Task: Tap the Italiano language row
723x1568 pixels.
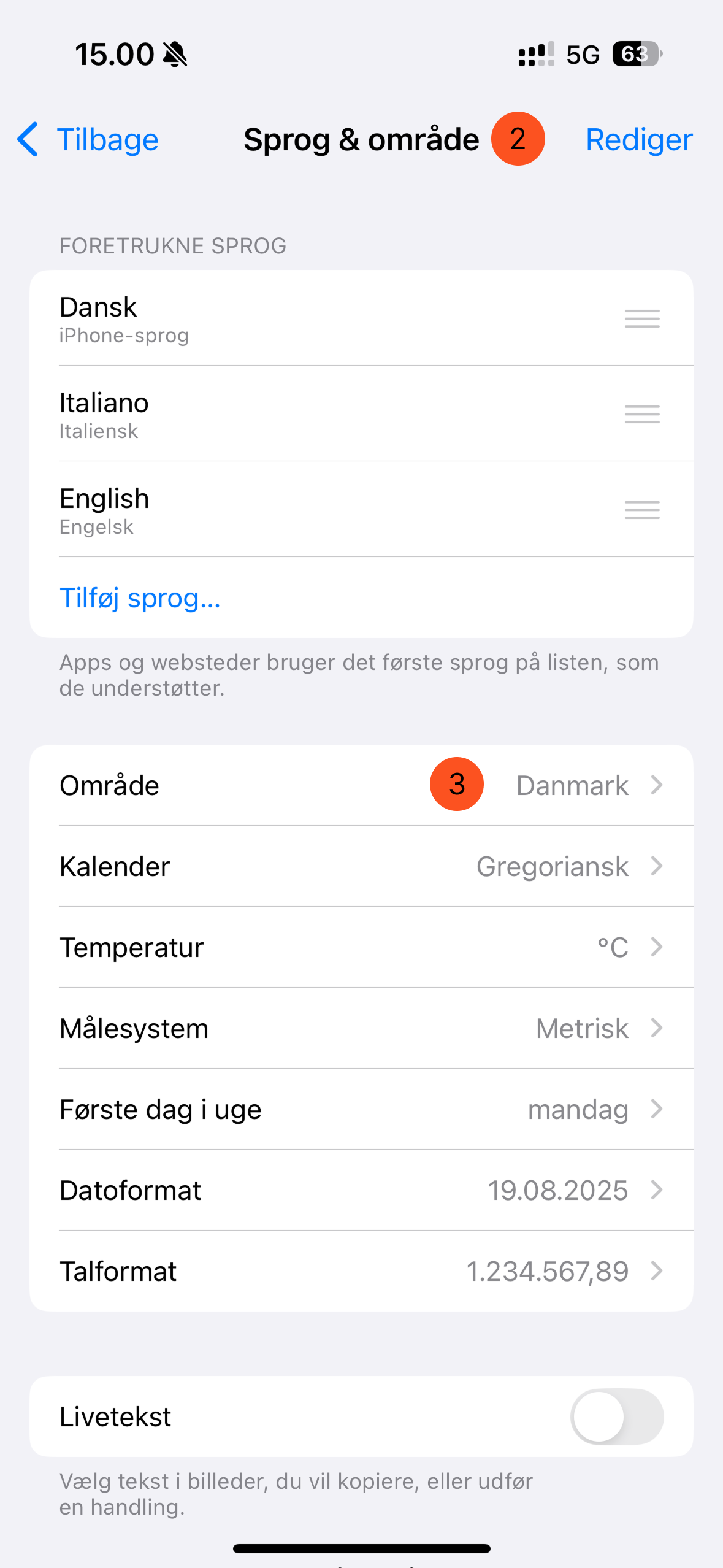Action: 307,414
